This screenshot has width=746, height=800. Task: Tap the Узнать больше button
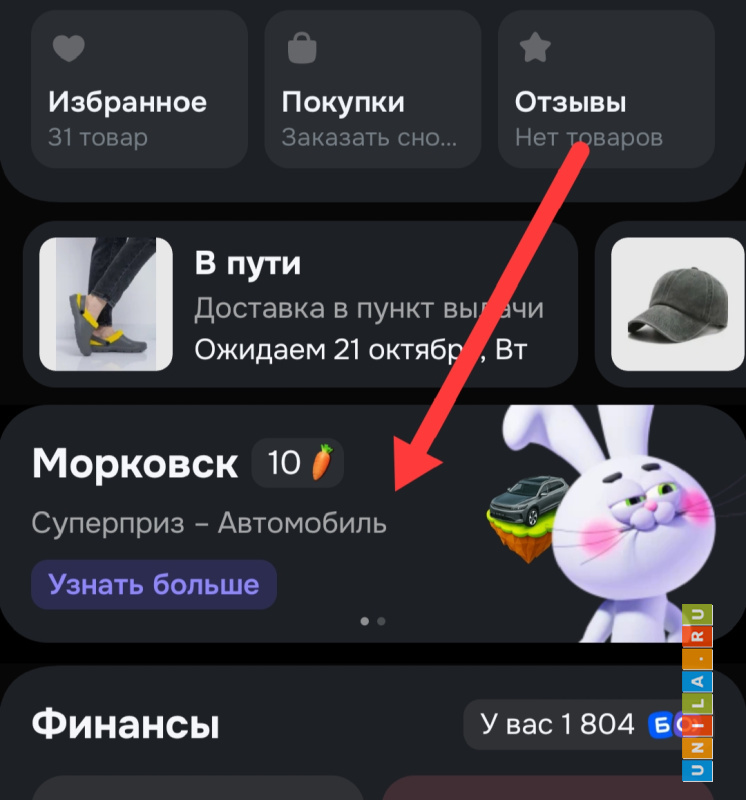tap(154, 585)
